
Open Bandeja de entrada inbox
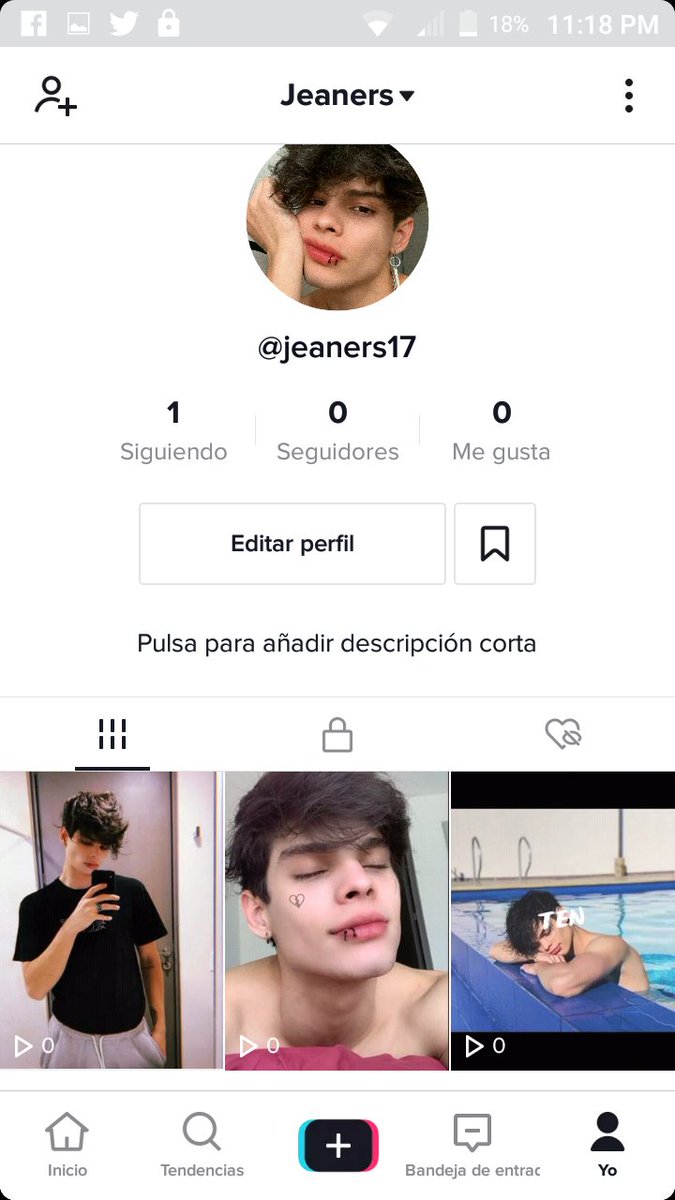[472, 1145]
